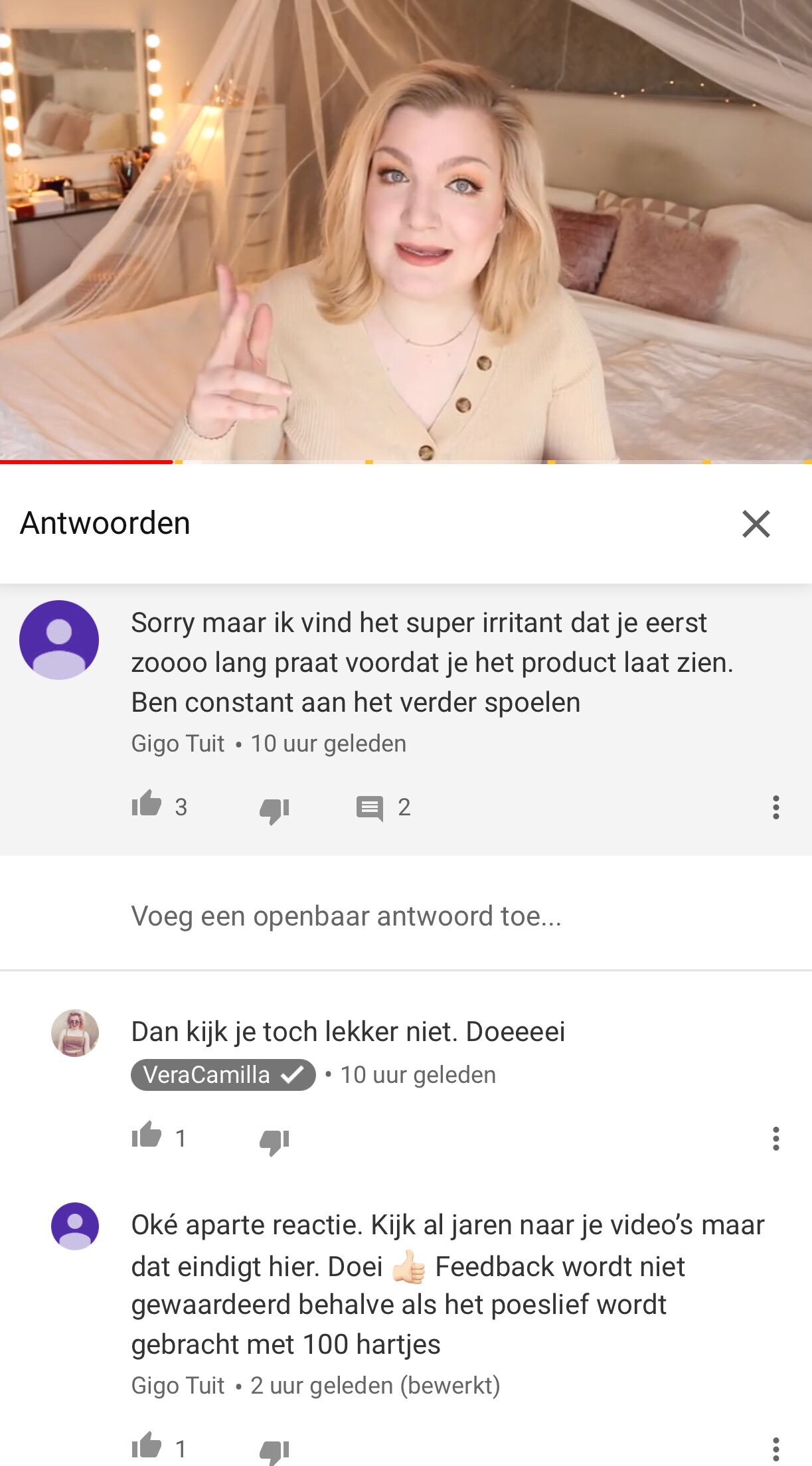The height and width of the screenshot is (1466, 812).
Task: Dislike VeraCamilla's 'Dan kijk je toch' reply
Action: point(274,1141)
